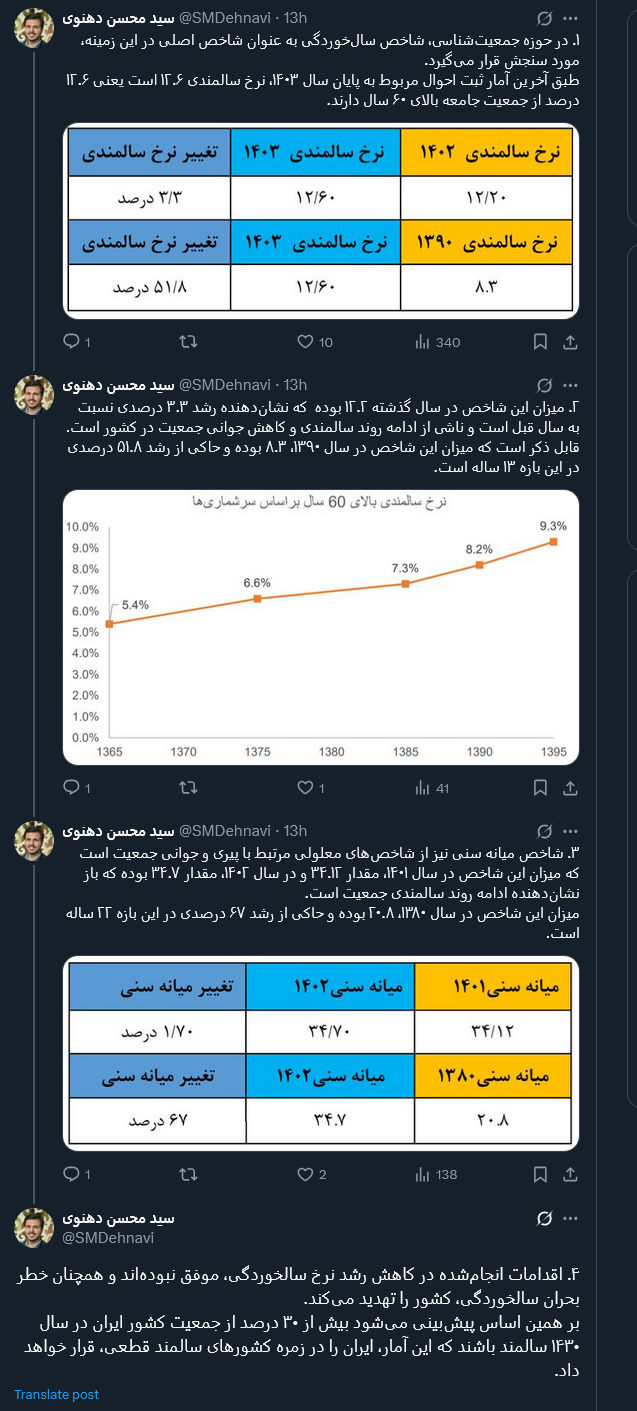The height and width of the screenshot is (1411, 637).
Task: Like the first post with 10 likes
Action: click(x=306, y=342)
